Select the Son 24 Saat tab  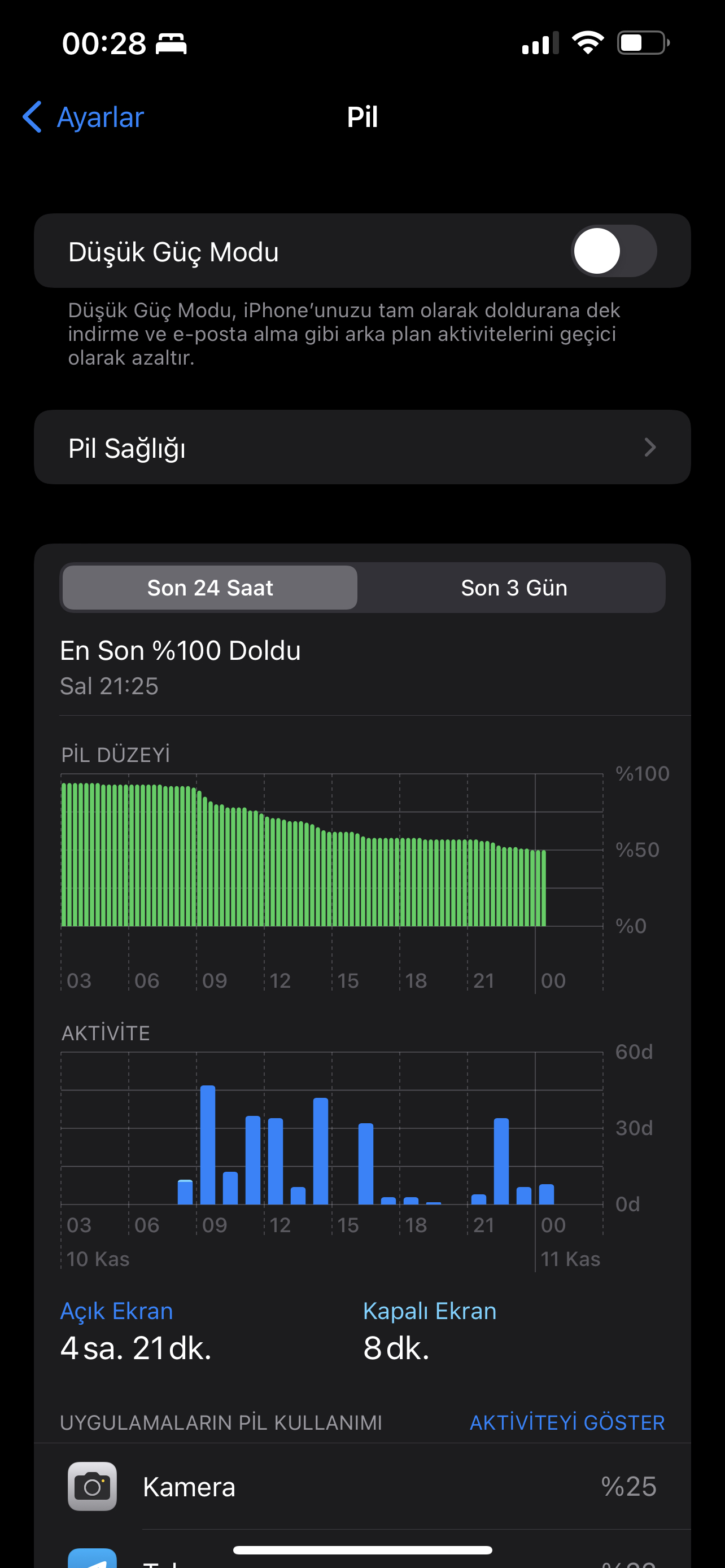point(210,588)
